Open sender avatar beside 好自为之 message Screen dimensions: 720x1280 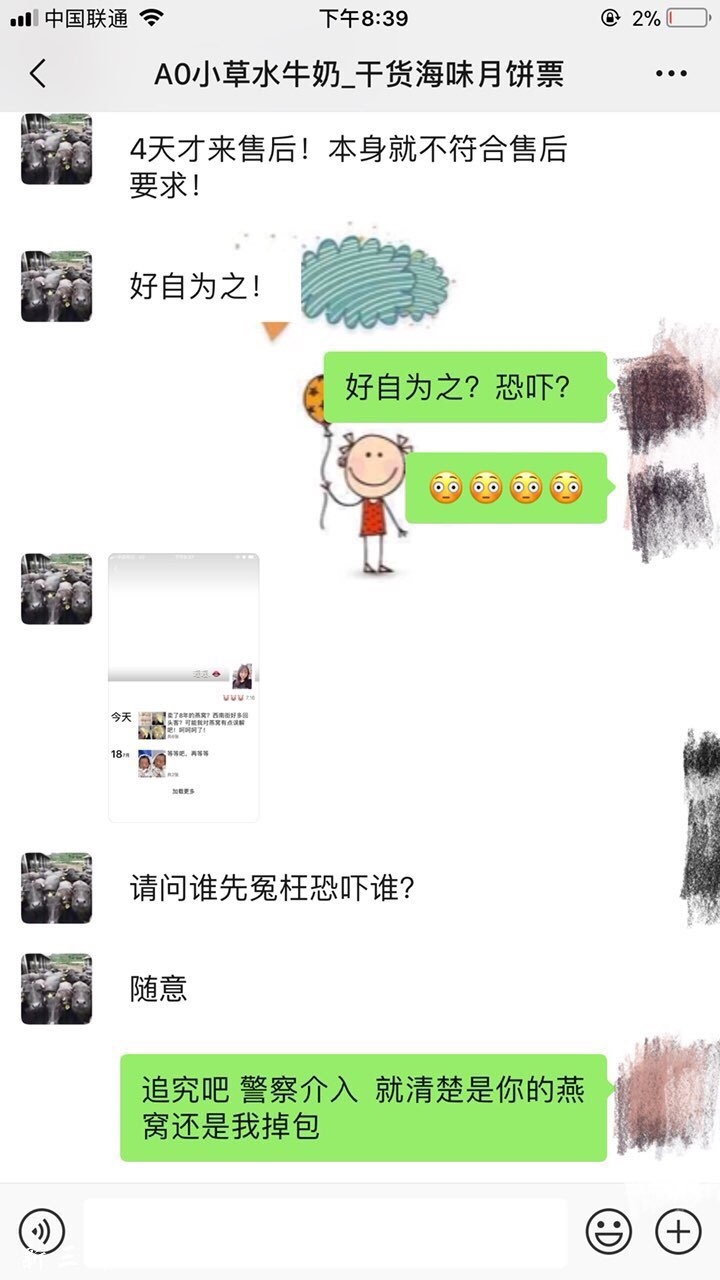[56, 287]
